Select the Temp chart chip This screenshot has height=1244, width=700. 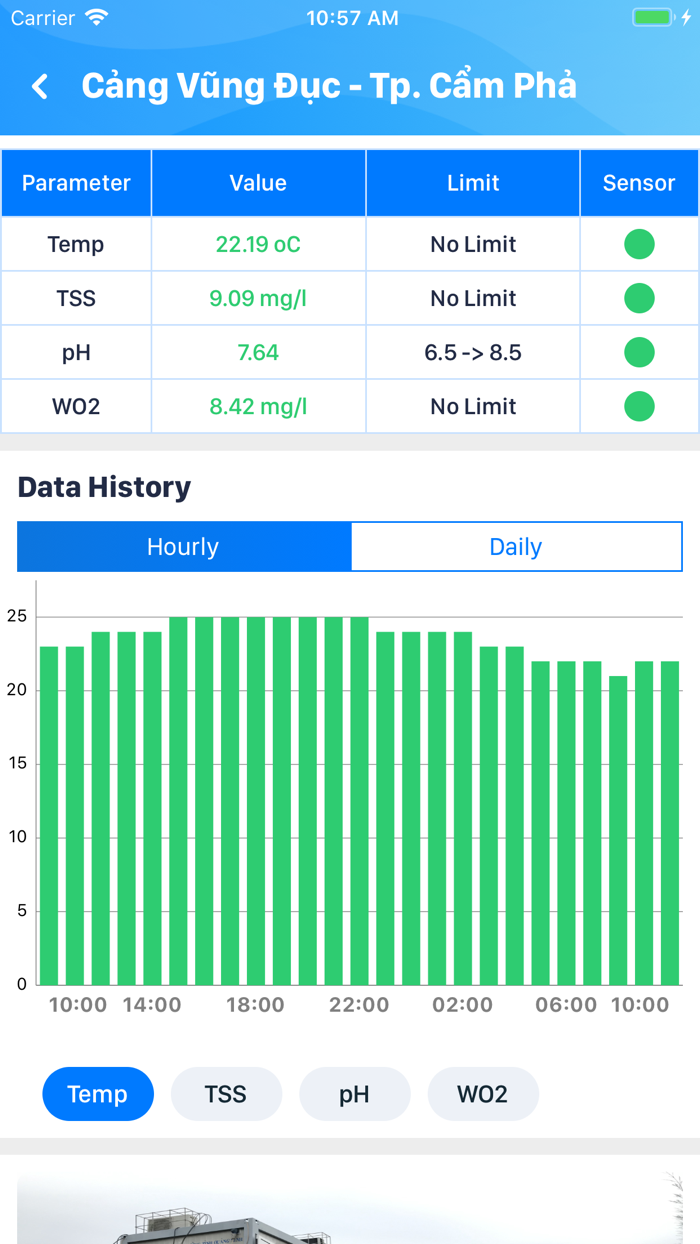[98, 1094]
